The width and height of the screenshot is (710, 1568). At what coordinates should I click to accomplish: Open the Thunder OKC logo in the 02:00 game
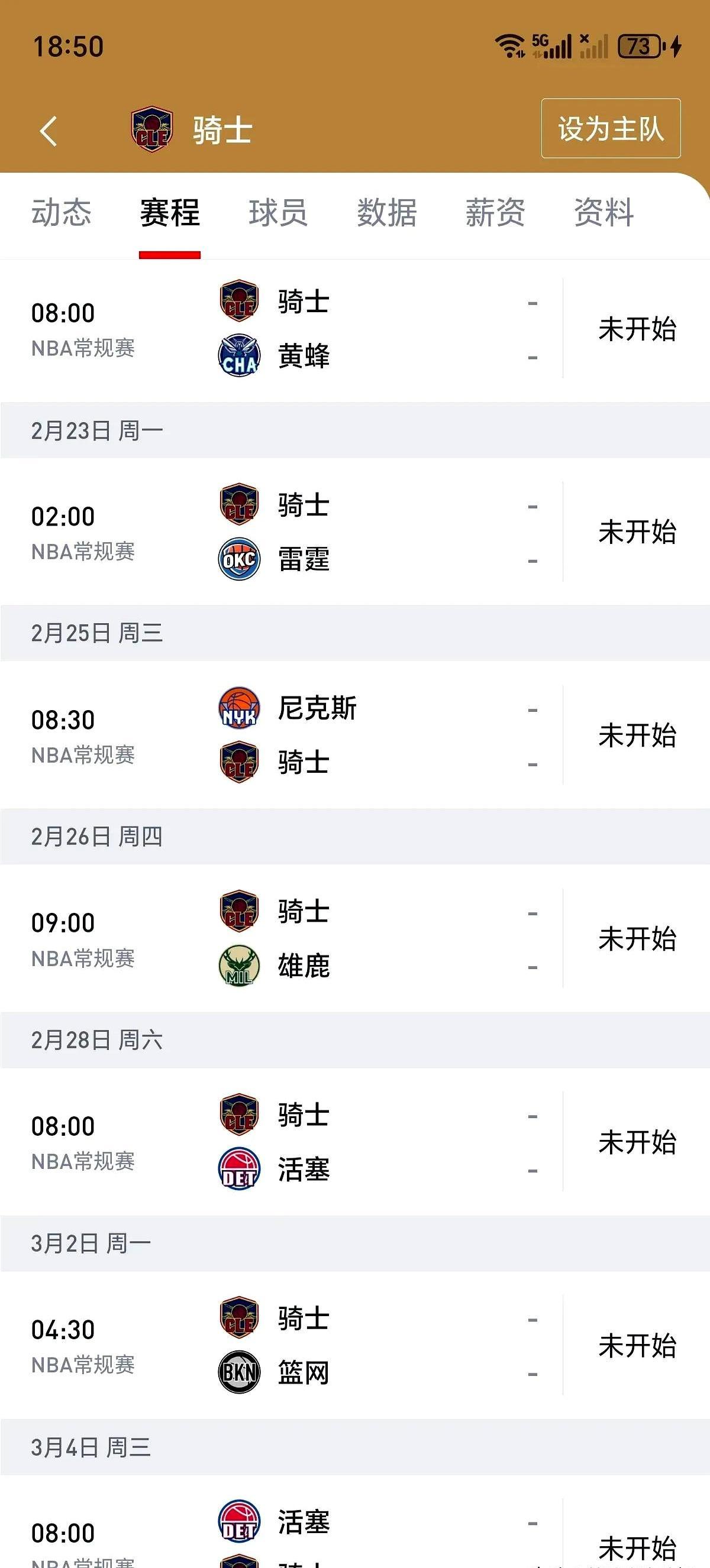[x=238, y=558]
